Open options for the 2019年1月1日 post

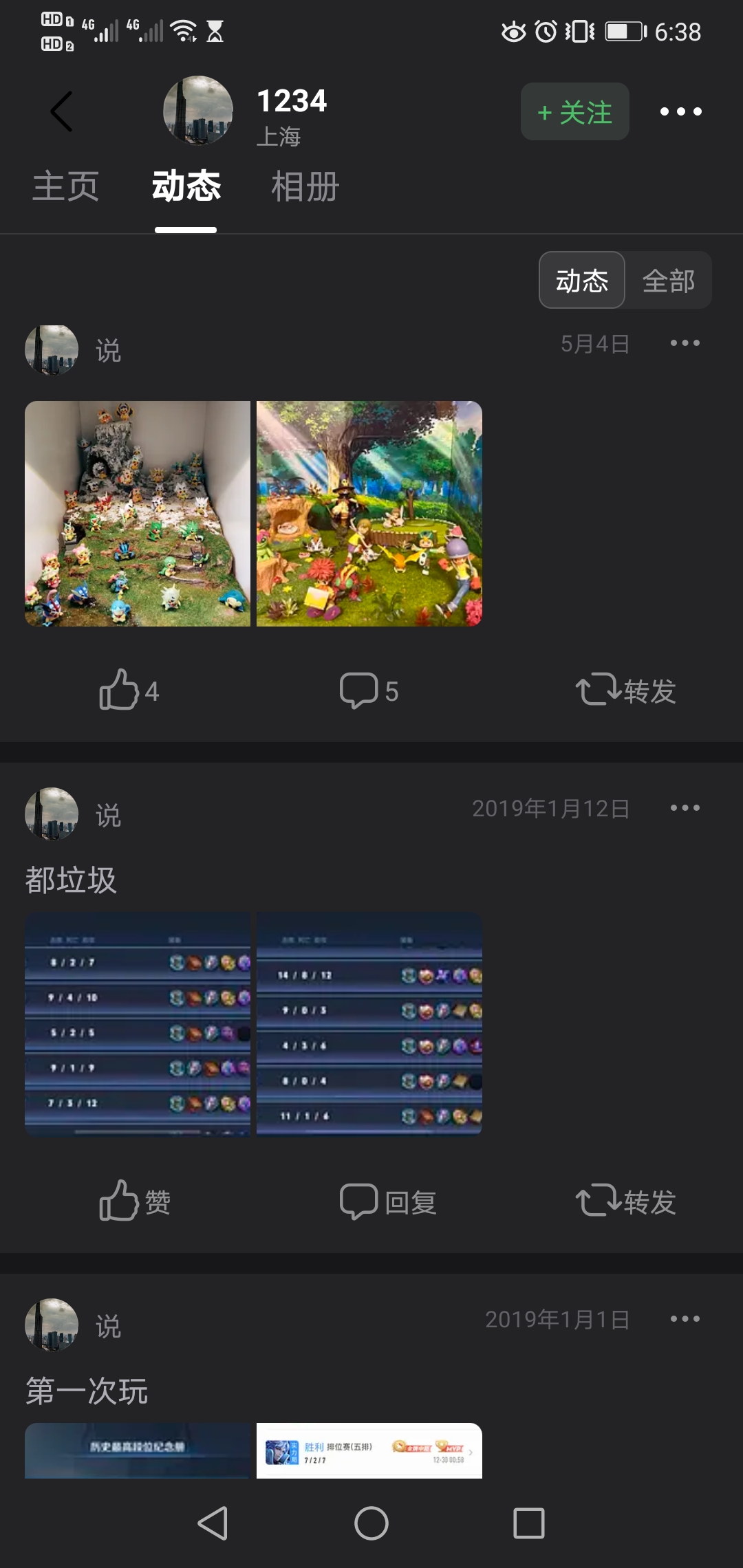pos(685,1319)
